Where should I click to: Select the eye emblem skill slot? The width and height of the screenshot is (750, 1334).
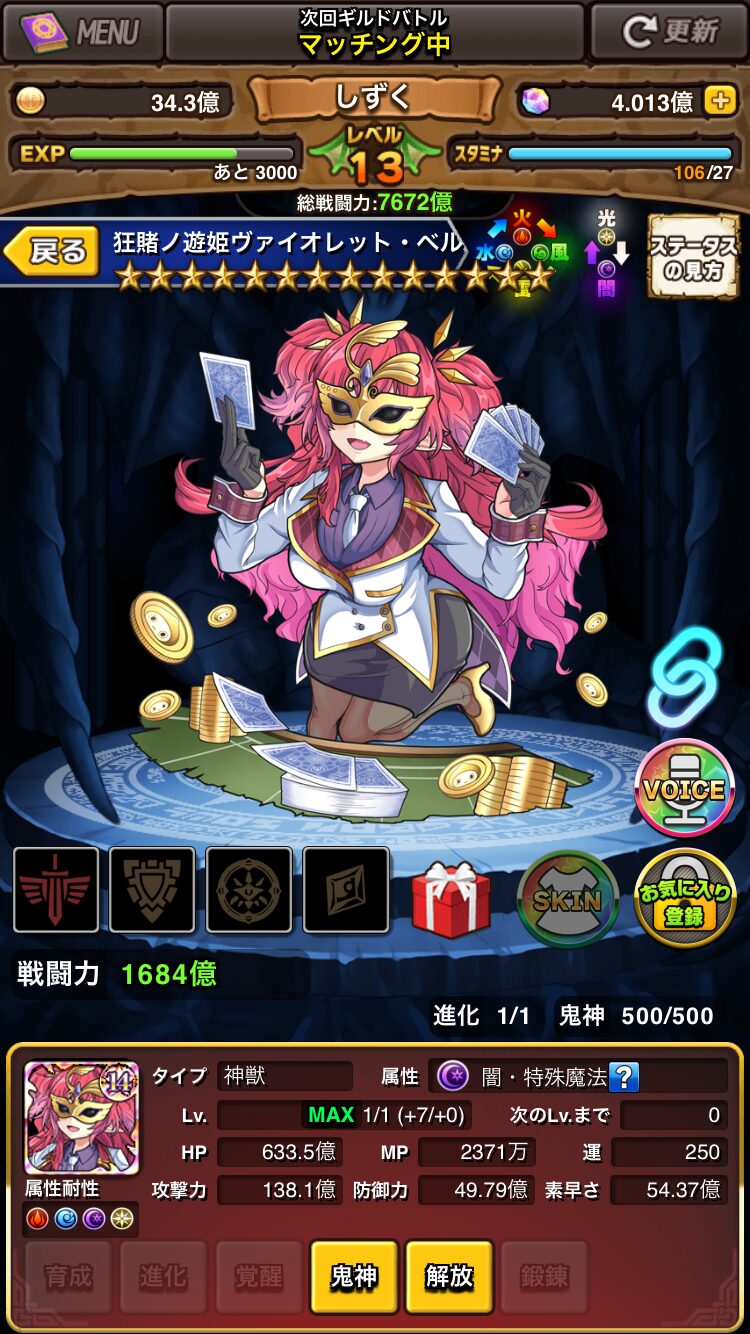click(x=249, y=890)
